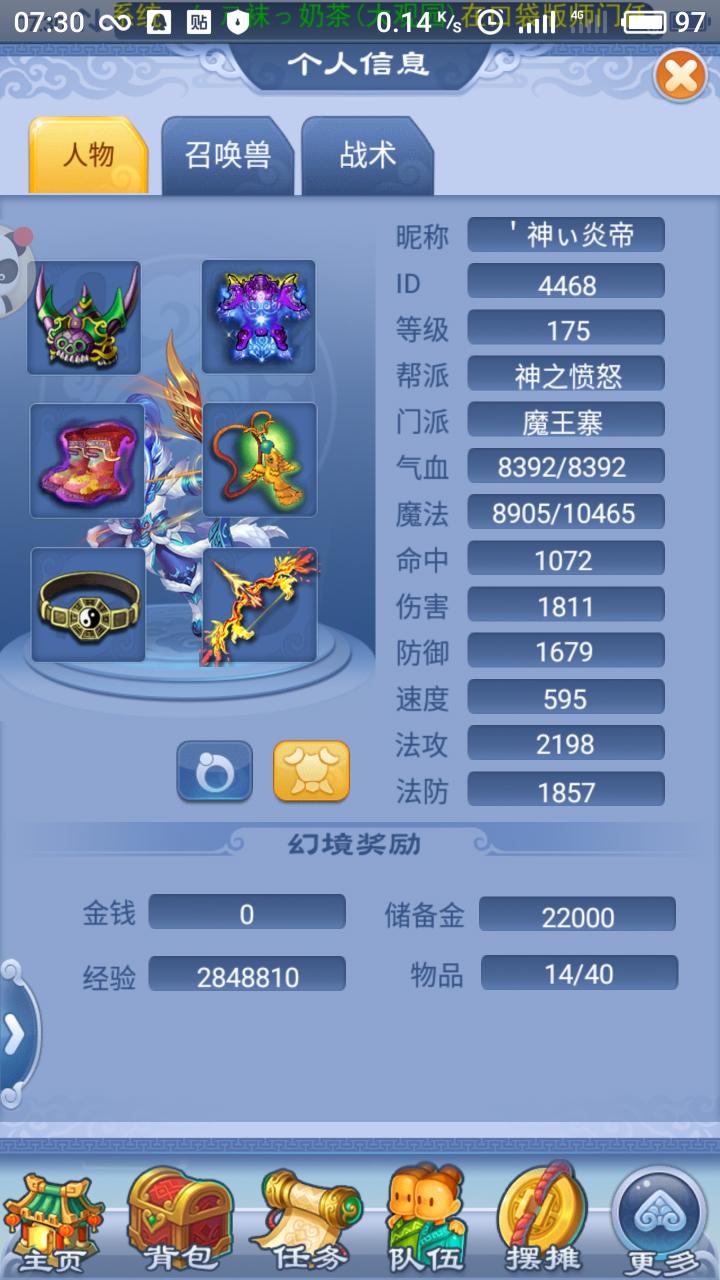Screen dimensions: 720x1280
Task: Inspect the blue armor equipment slot
Action: (259, 317)
